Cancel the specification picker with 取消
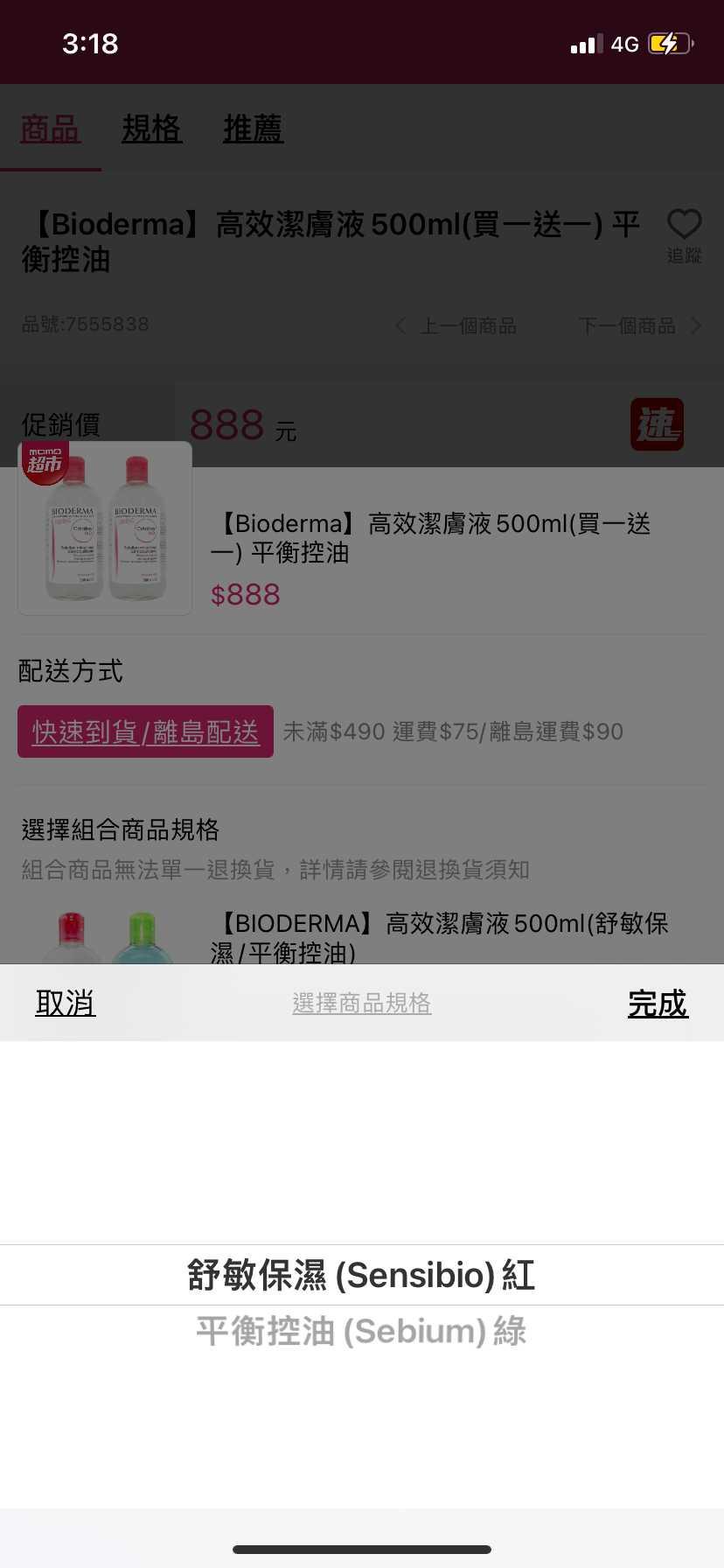This screenshot has width=724, height=1568. (x=66, y=1003)
